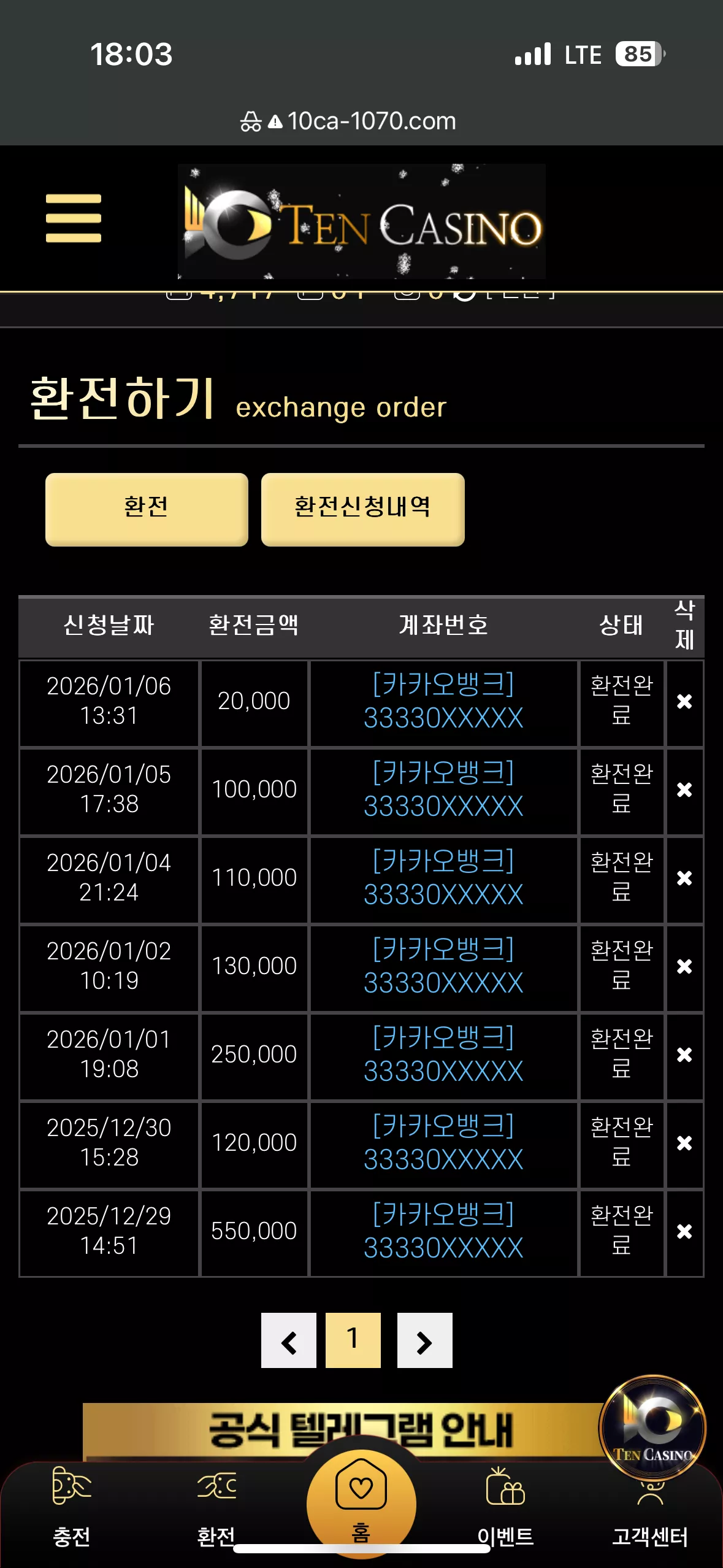
Task: Go to the previous page arrow
Action: [x=289, y=1340]
